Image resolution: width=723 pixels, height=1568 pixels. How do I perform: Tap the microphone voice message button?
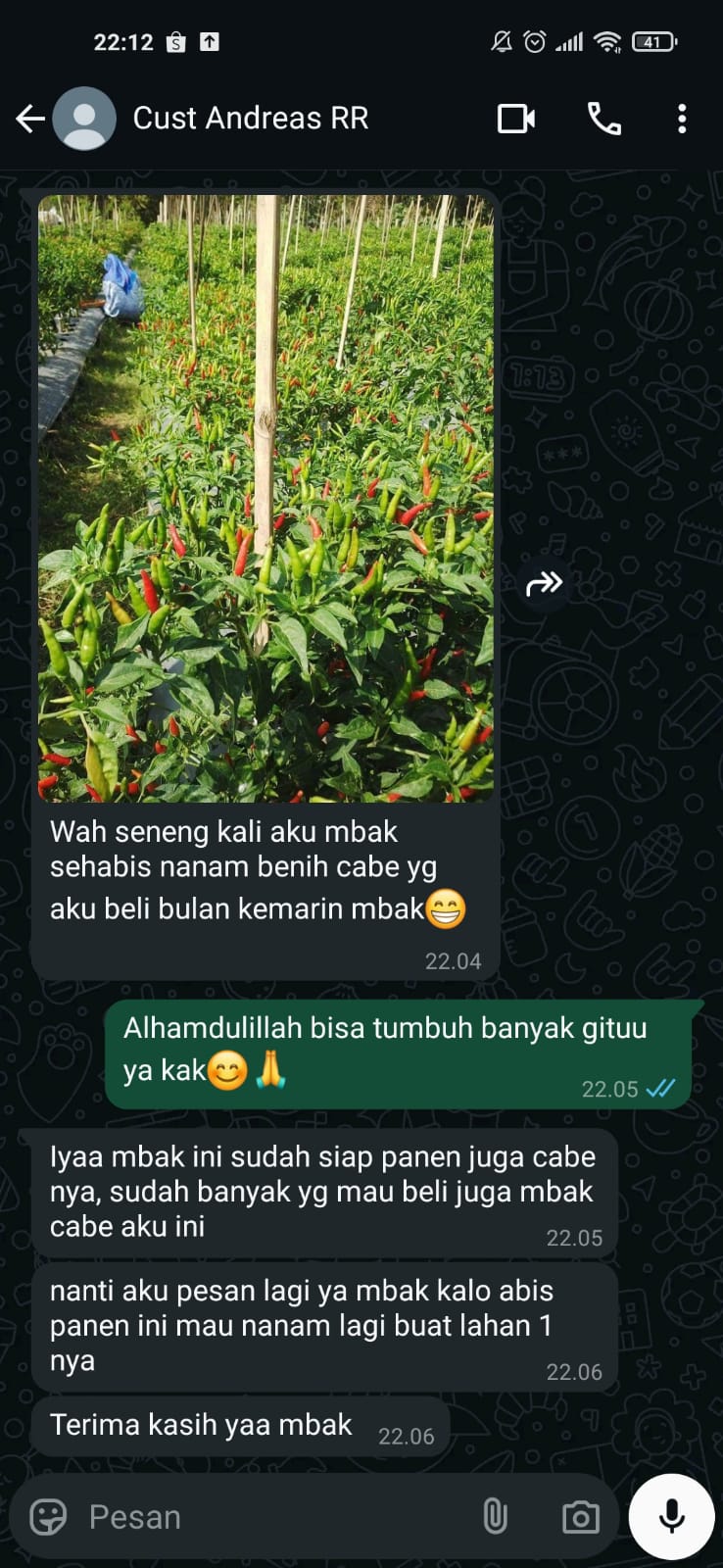[671, 1516]
